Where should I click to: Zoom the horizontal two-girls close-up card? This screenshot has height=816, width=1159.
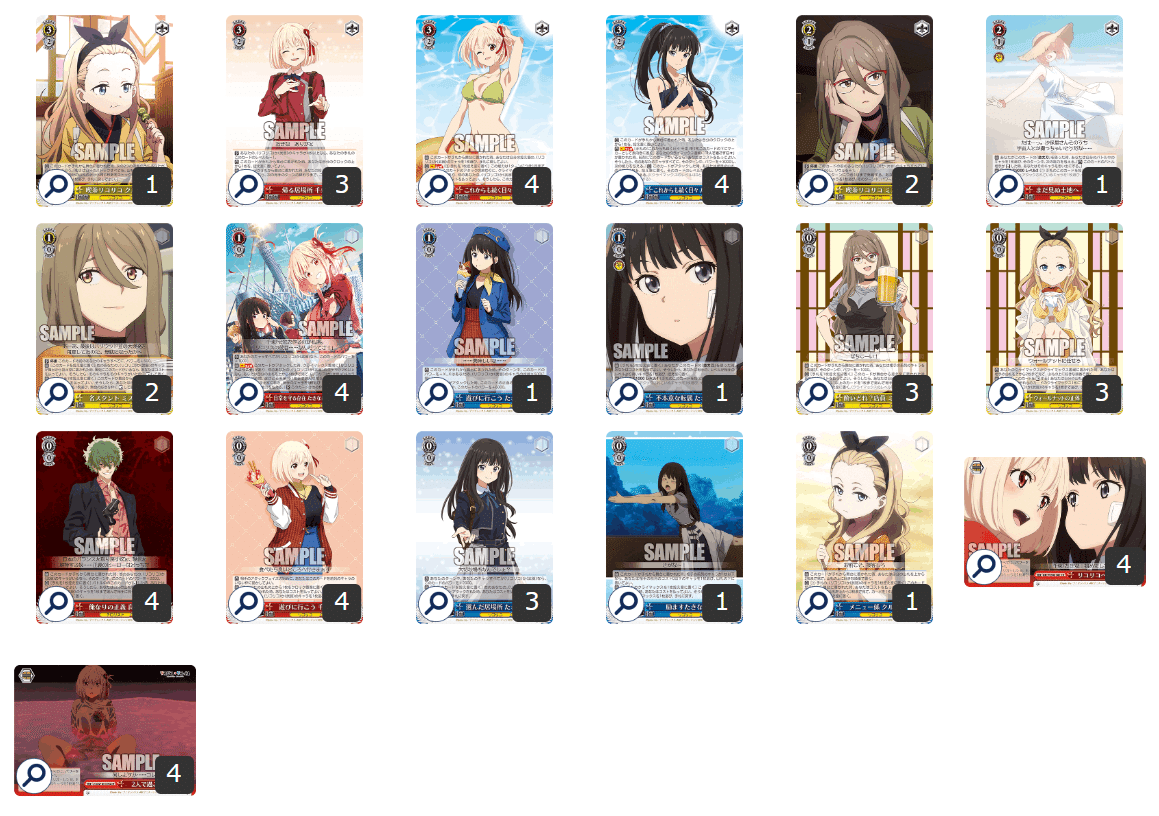[985, 567]
